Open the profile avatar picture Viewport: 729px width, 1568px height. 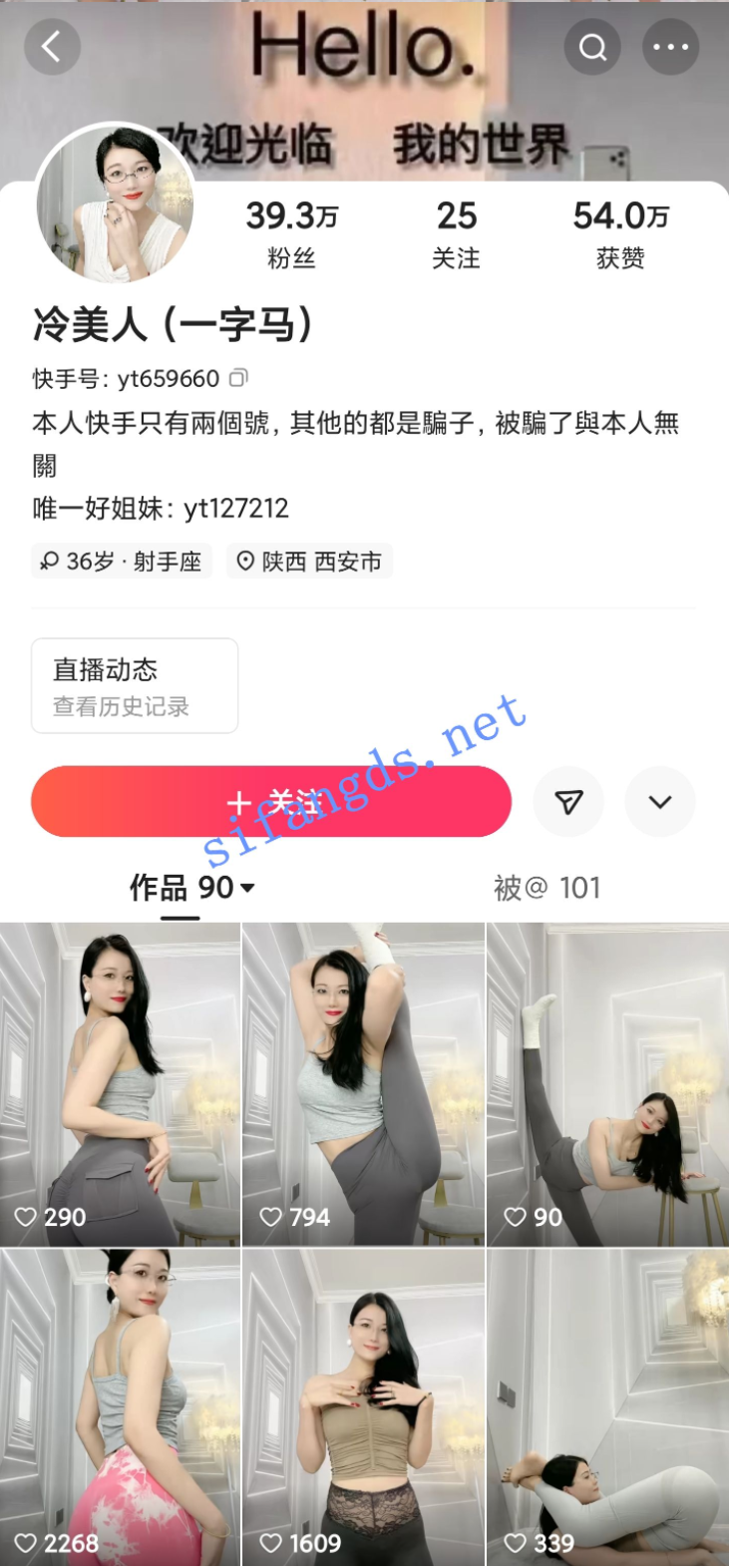(x=114, y=204)
